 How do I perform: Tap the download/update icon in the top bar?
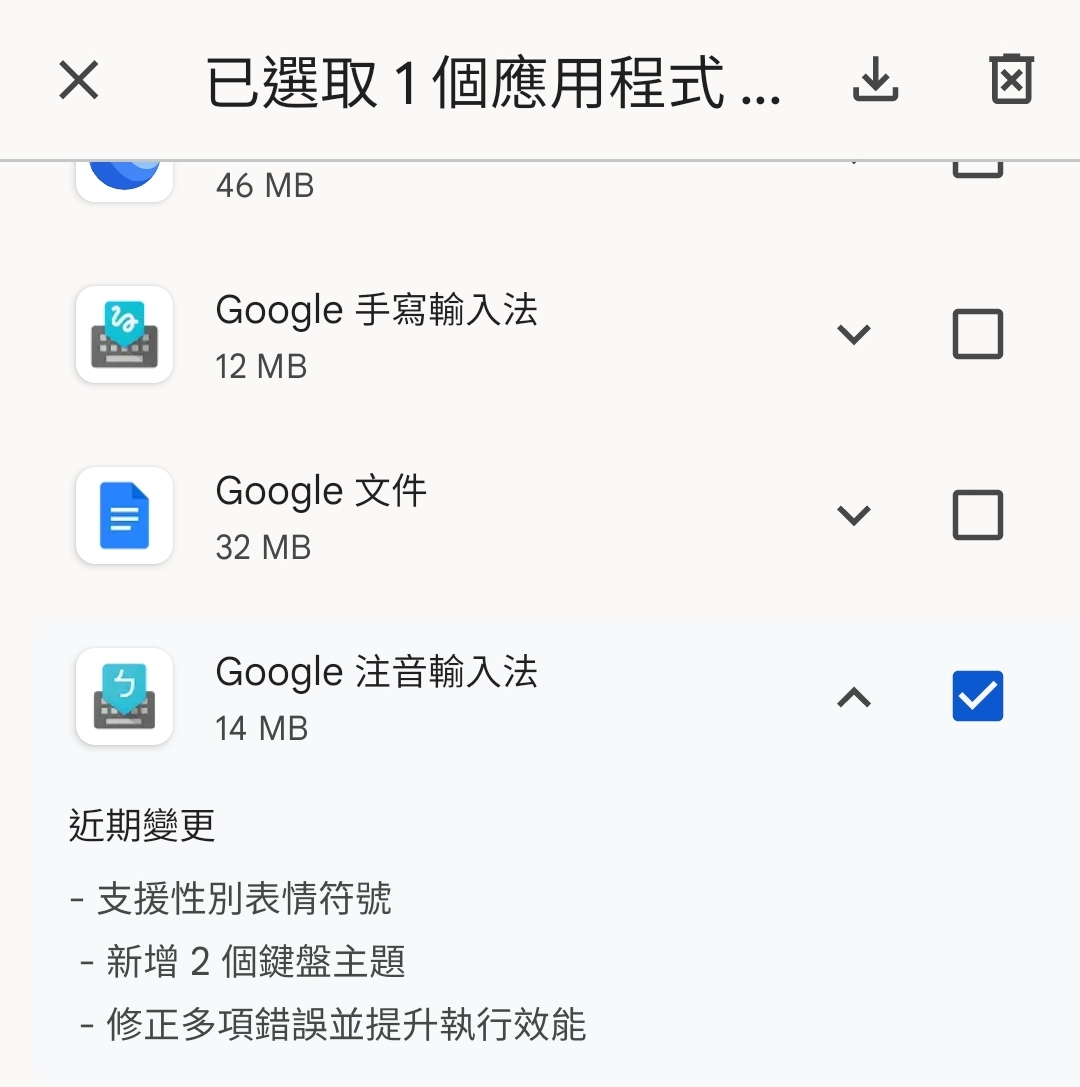[875, 80]
